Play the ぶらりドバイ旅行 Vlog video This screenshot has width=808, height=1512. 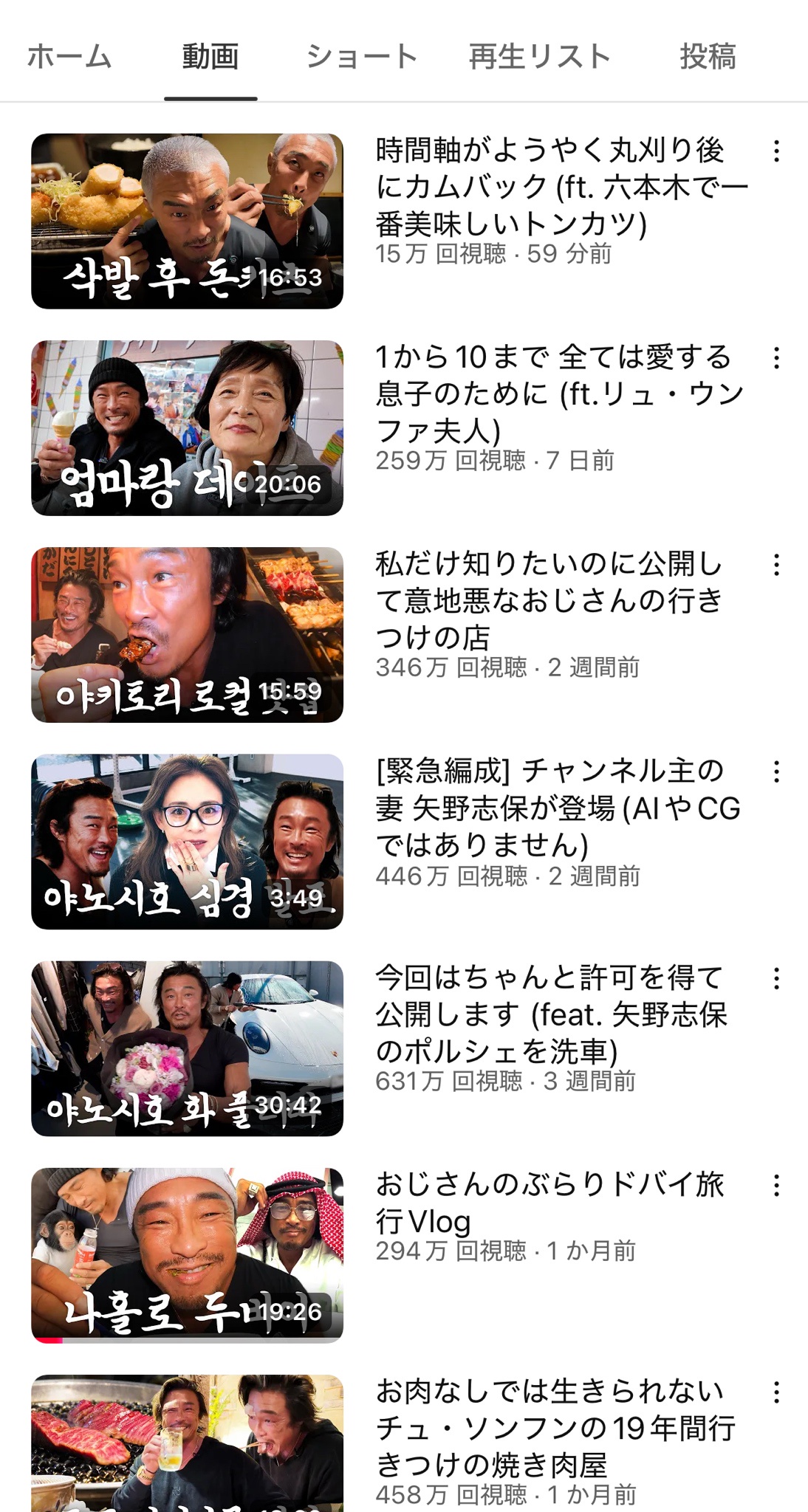click(187, 1254)
